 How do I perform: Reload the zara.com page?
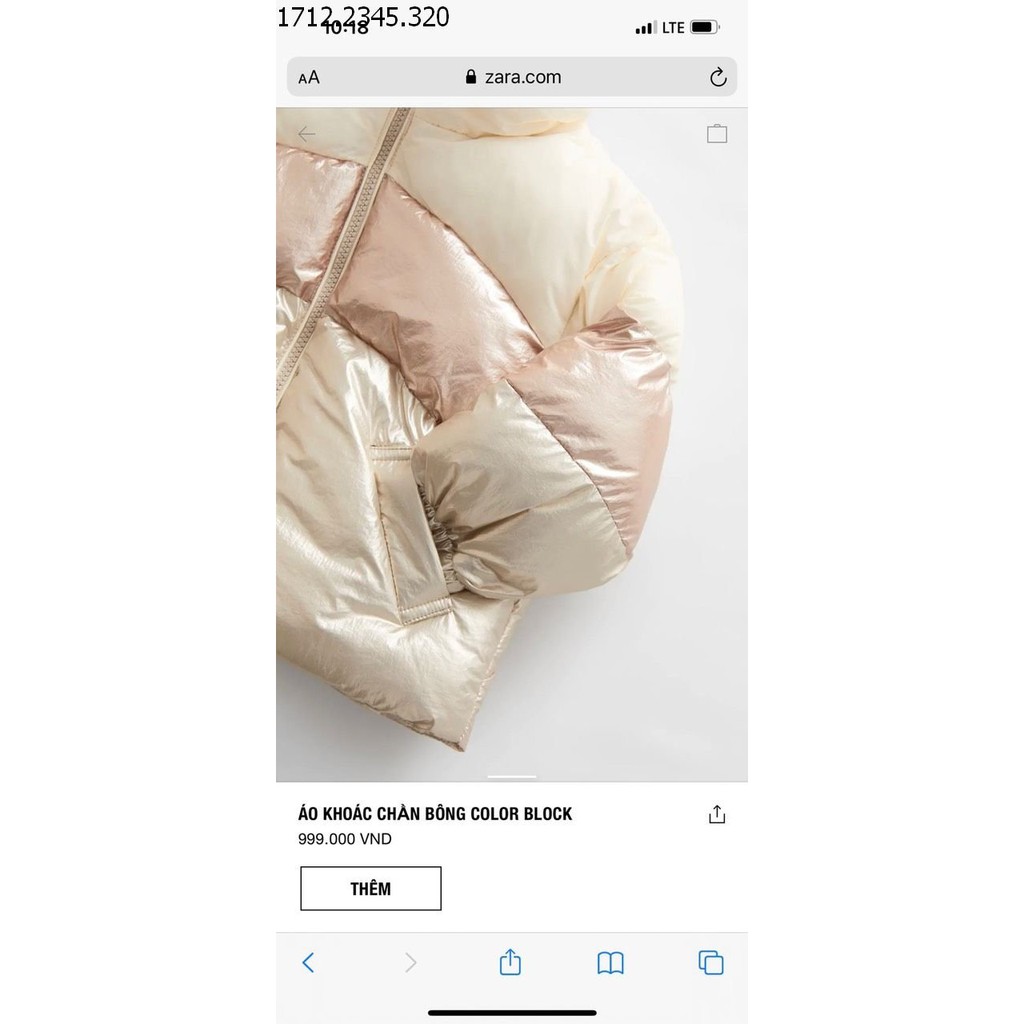(x=717, y=78)
